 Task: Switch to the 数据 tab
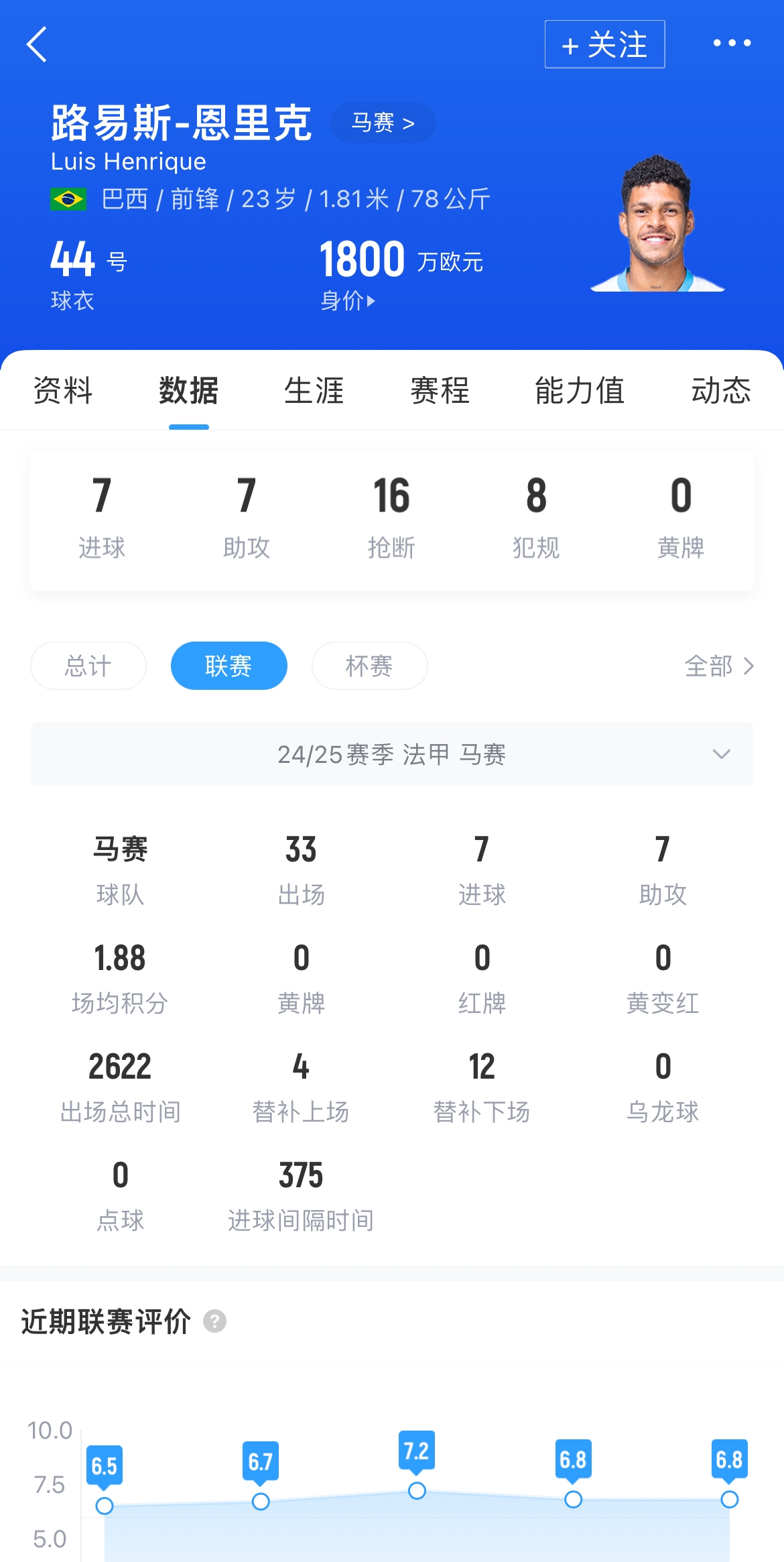188,390
